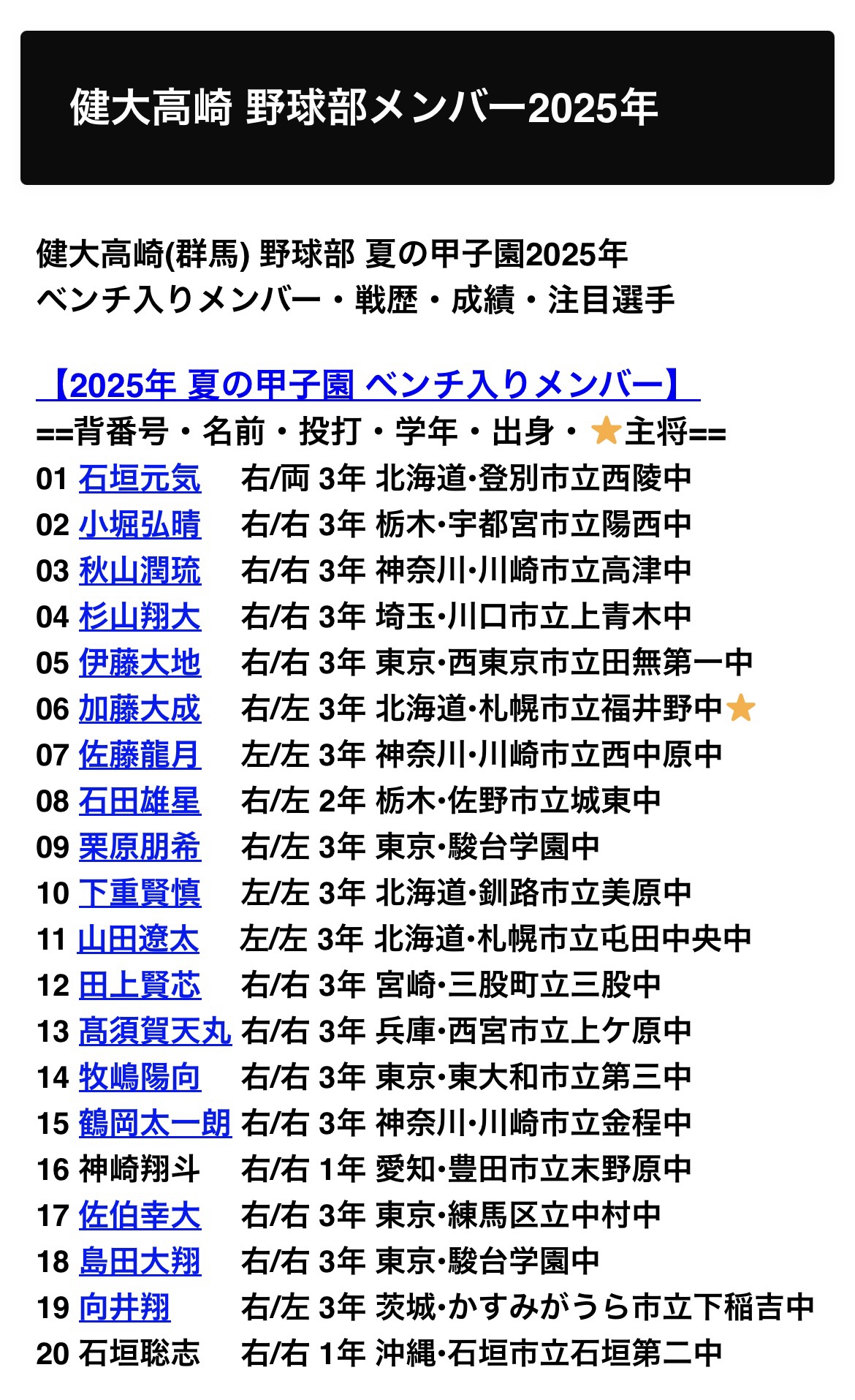Tap the 栗原朋希 player link

tap(140, 847)
